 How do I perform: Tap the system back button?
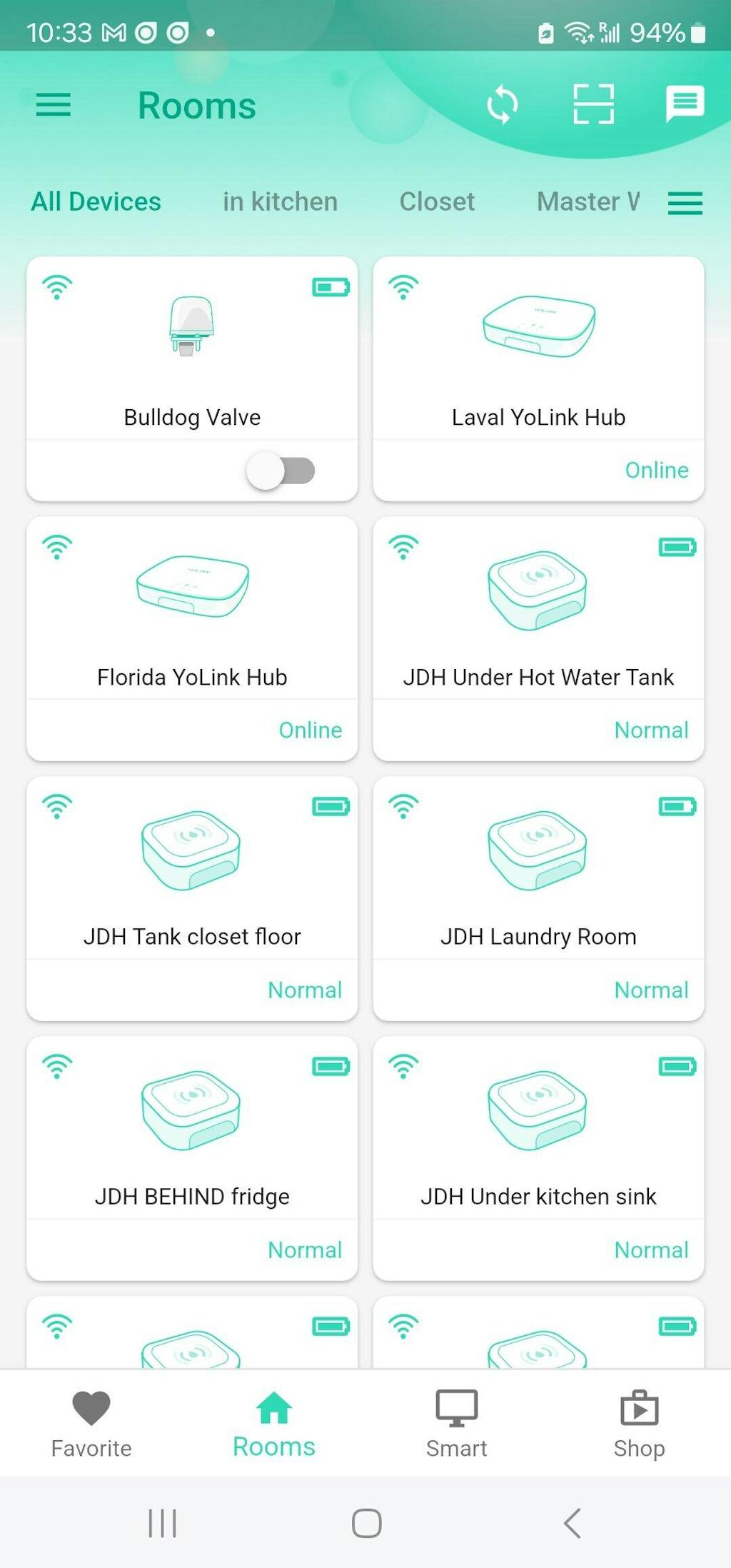pos(572,1523)
